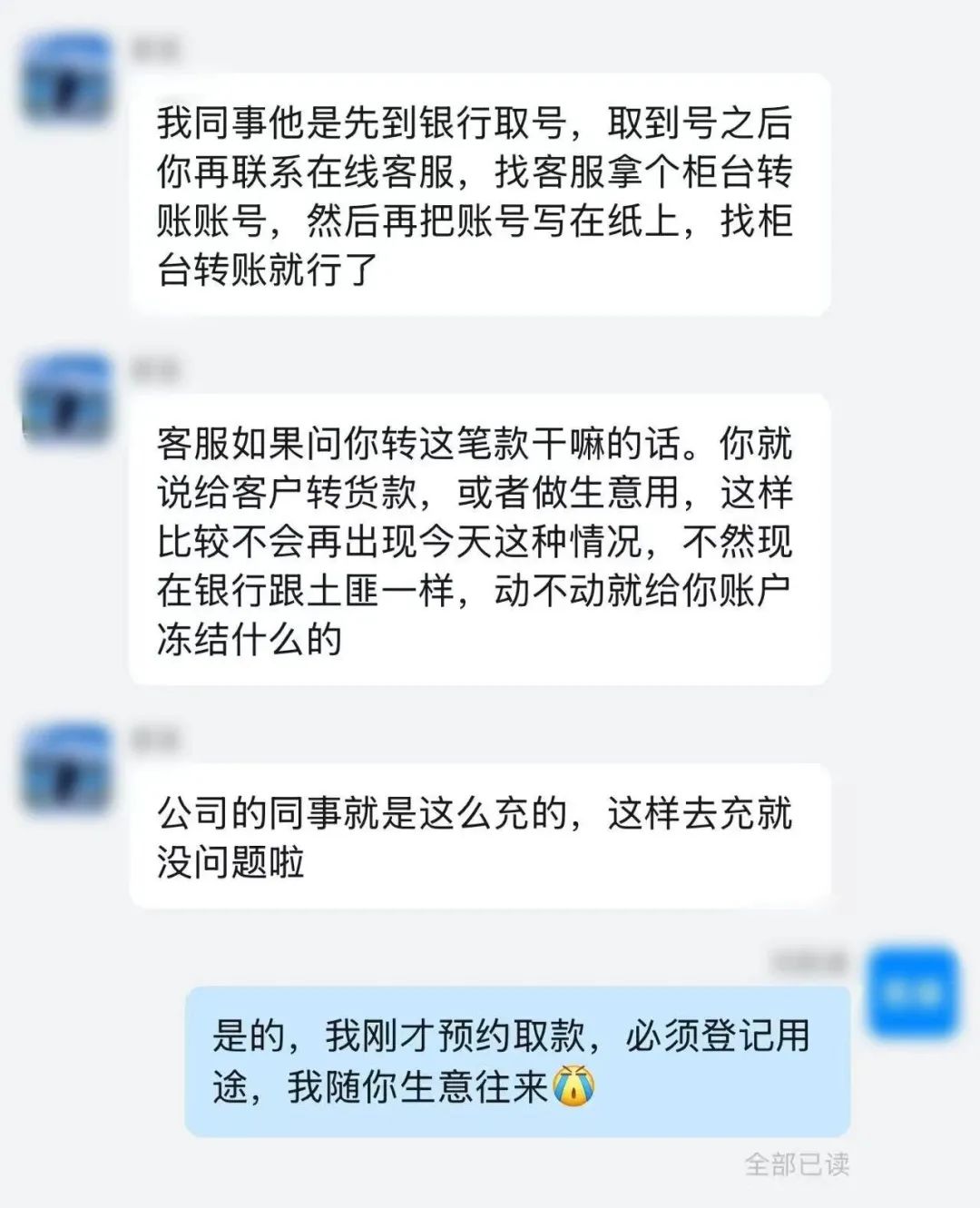Tap the avatar next to the 客服如果问你转这笔款 message
Viewport: 980px width, 1208px height.
(x=66, y=400)
